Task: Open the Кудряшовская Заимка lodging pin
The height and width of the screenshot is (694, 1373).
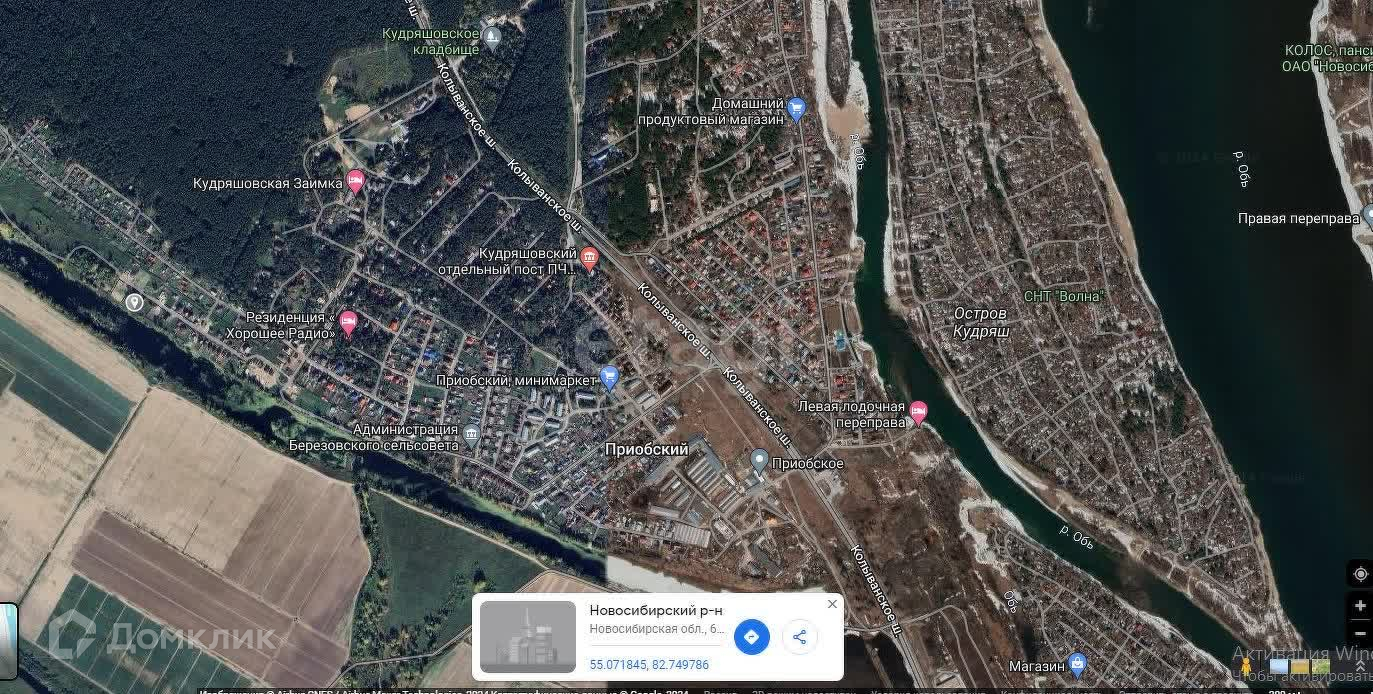Action: coord(355,182)
